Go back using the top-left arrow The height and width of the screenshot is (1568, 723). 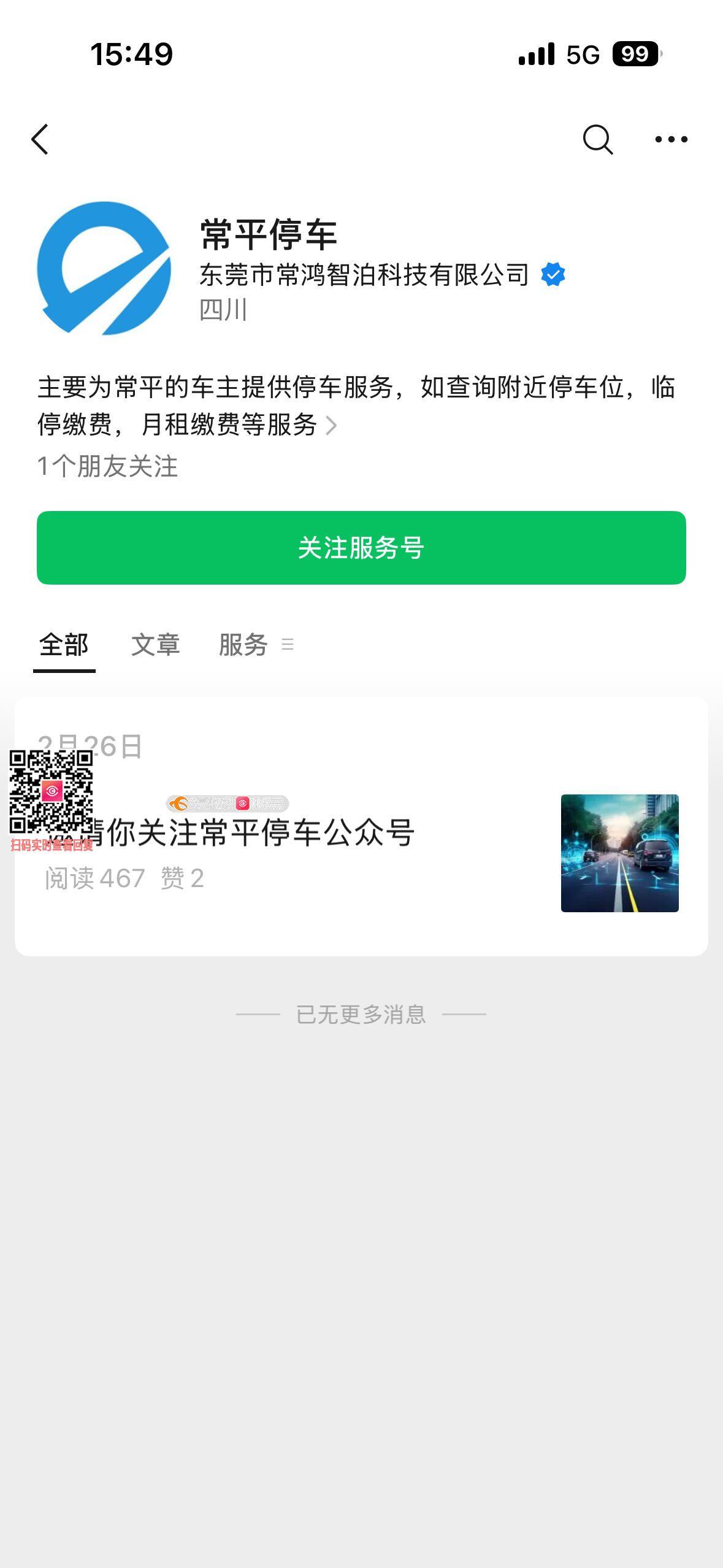tap(40, 139)
